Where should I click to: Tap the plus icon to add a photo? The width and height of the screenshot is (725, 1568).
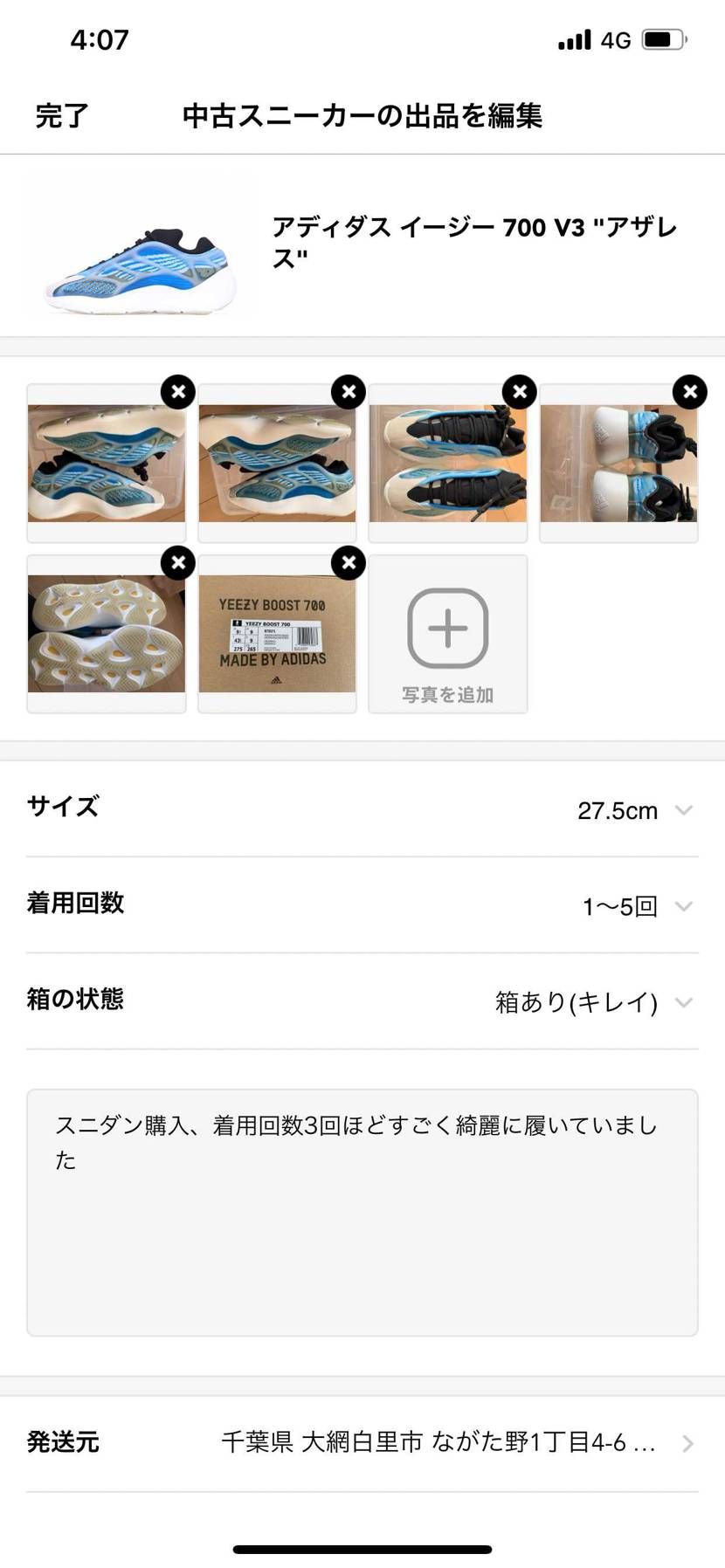click(447, 627)
